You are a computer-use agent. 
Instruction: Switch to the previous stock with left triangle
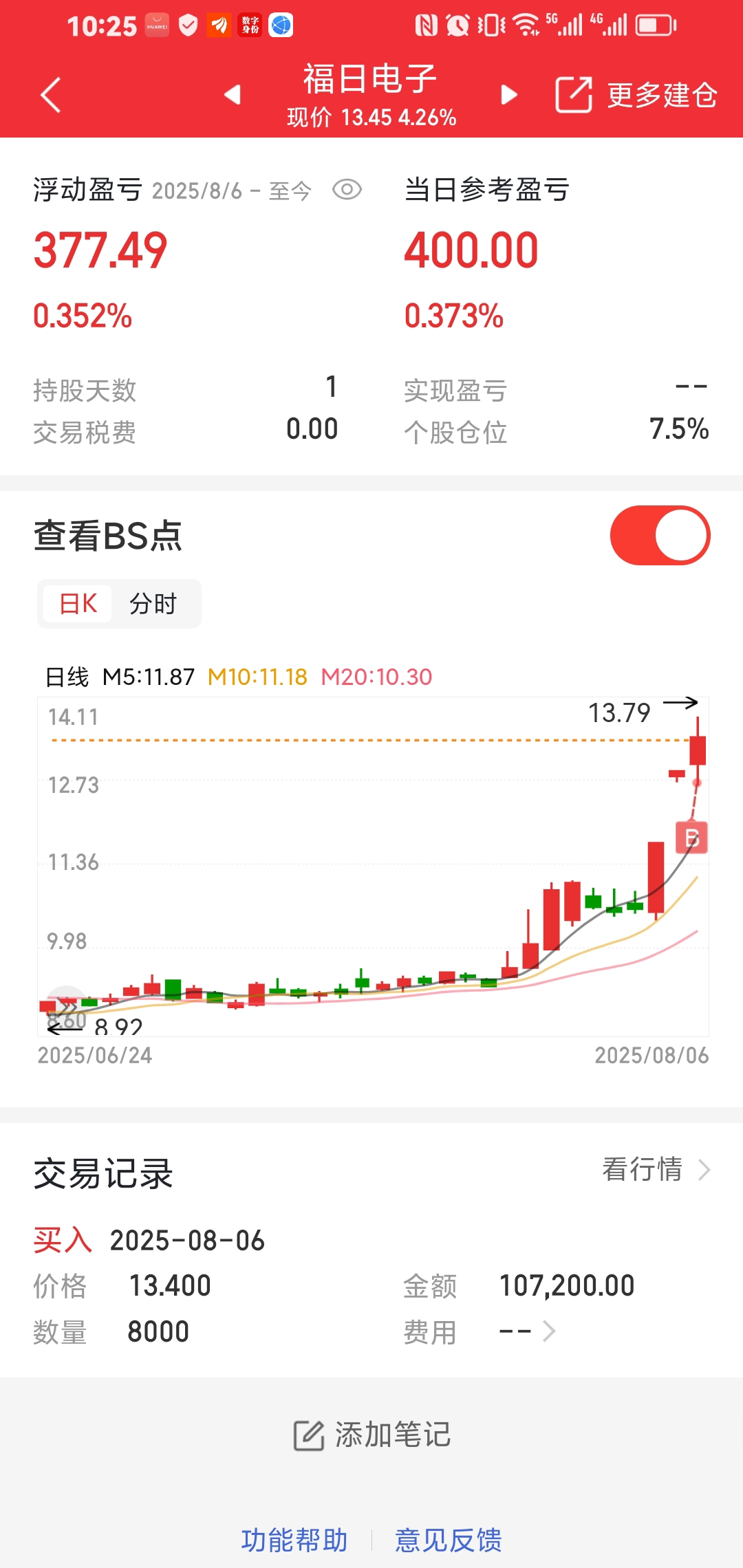coord(233,95)
